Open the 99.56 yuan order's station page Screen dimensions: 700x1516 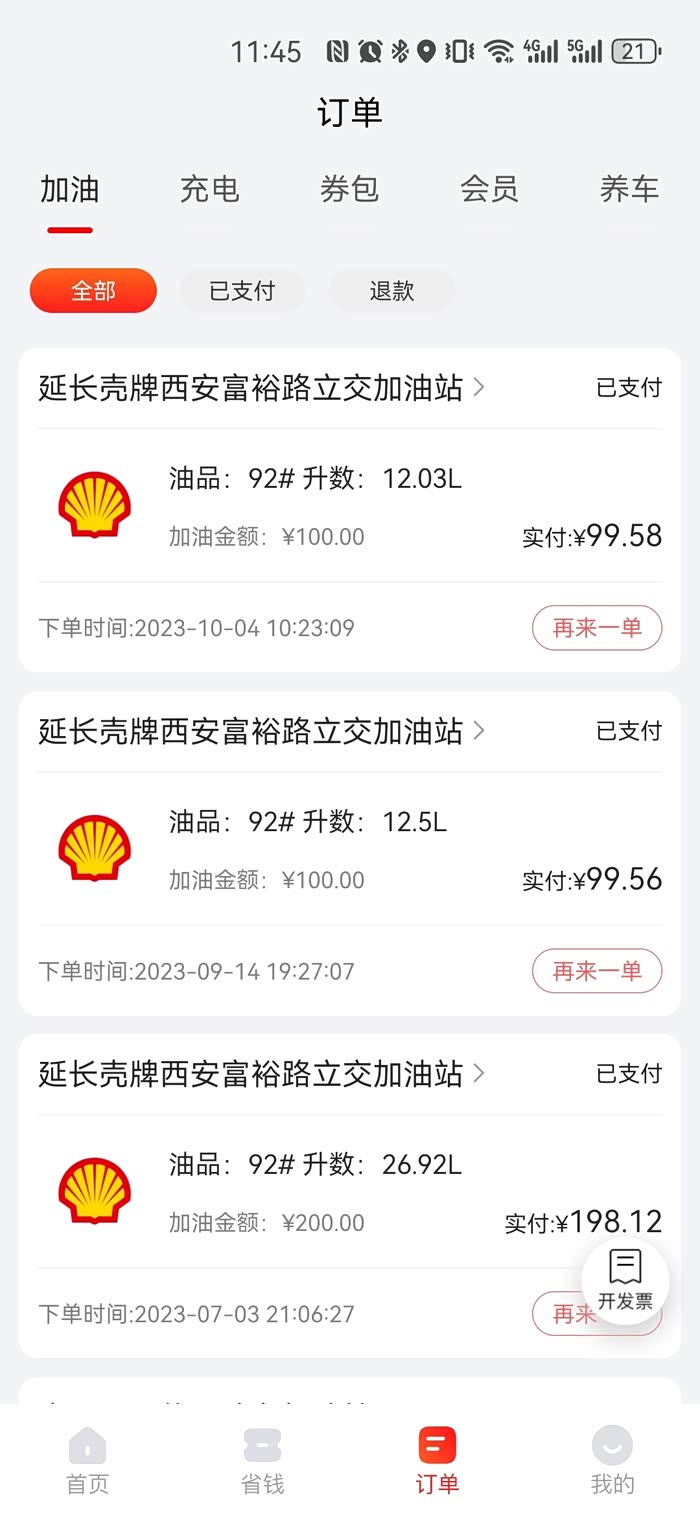262,731
